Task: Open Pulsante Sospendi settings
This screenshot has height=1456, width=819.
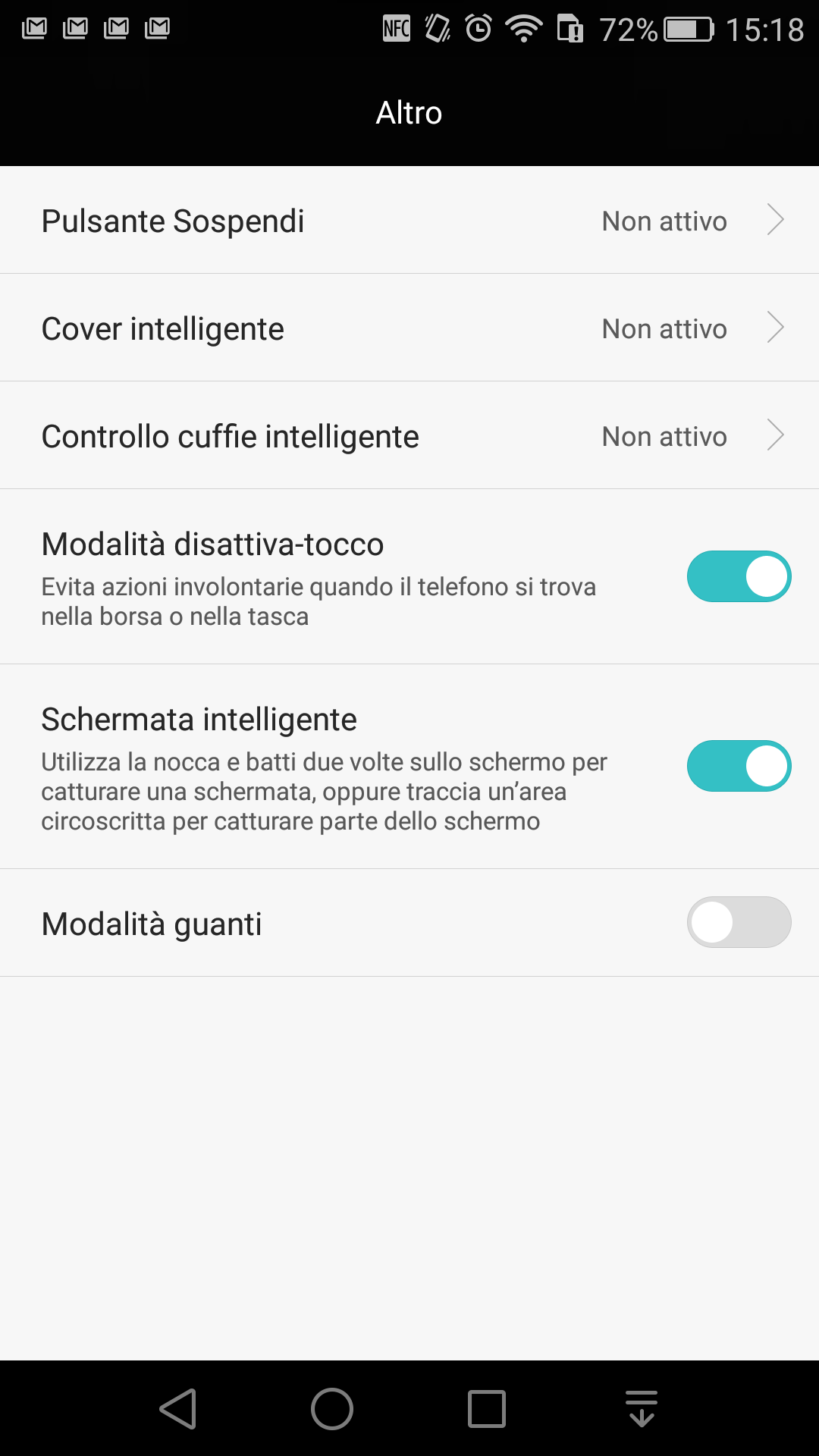Action: pyautogui.click(x=409, y=220)
